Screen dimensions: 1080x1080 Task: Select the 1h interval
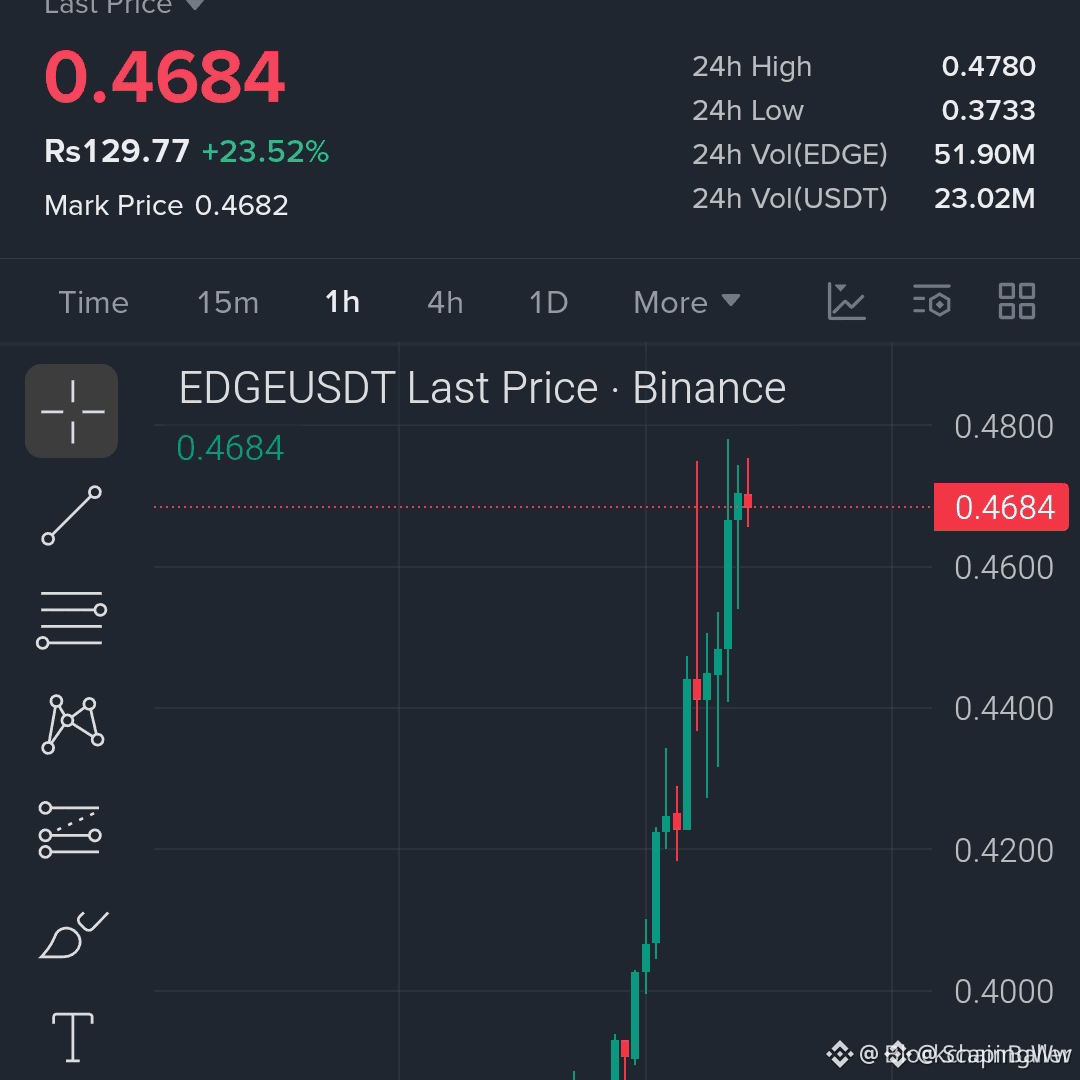342,302
